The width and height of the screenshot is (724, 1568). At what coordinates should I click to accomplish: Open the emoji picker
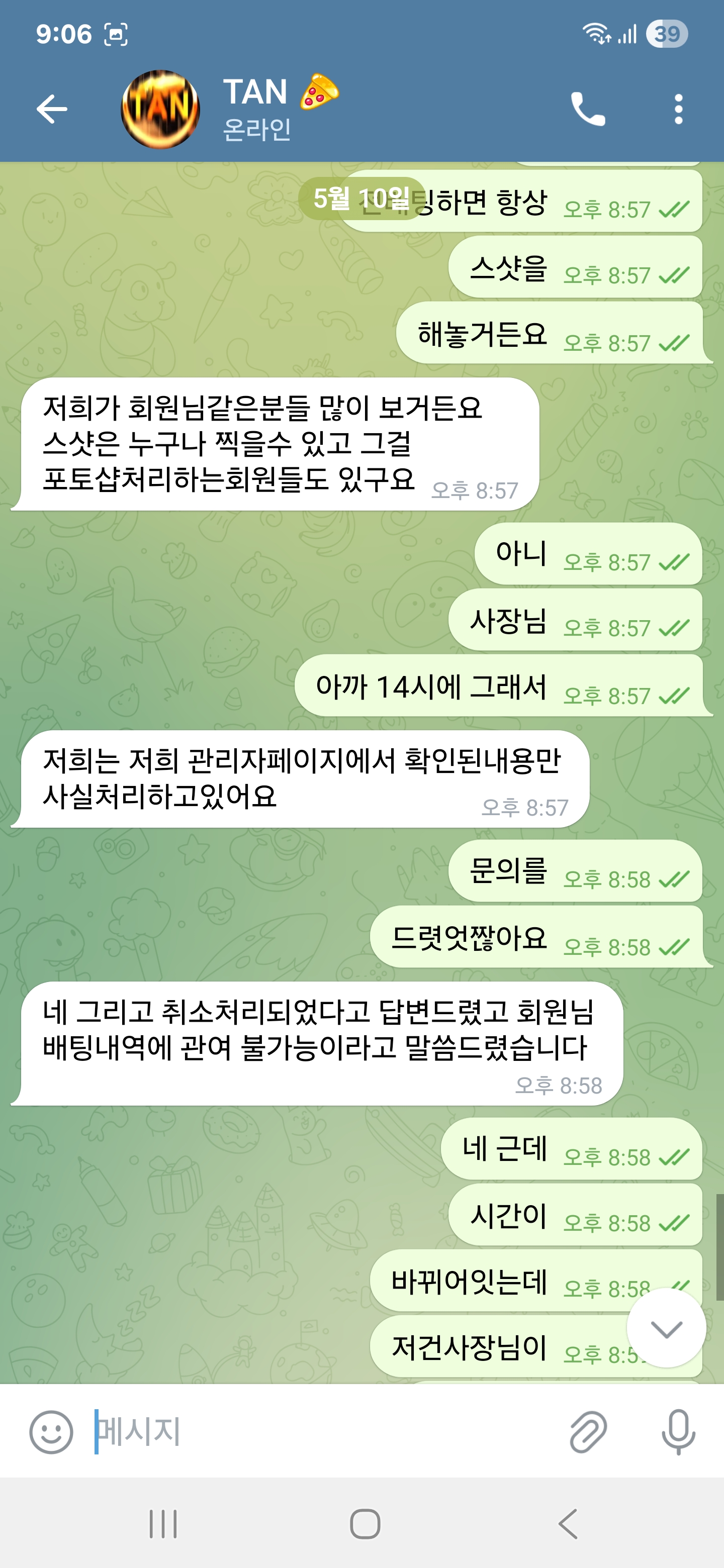pyautogui.click(x=51, y=1432)
